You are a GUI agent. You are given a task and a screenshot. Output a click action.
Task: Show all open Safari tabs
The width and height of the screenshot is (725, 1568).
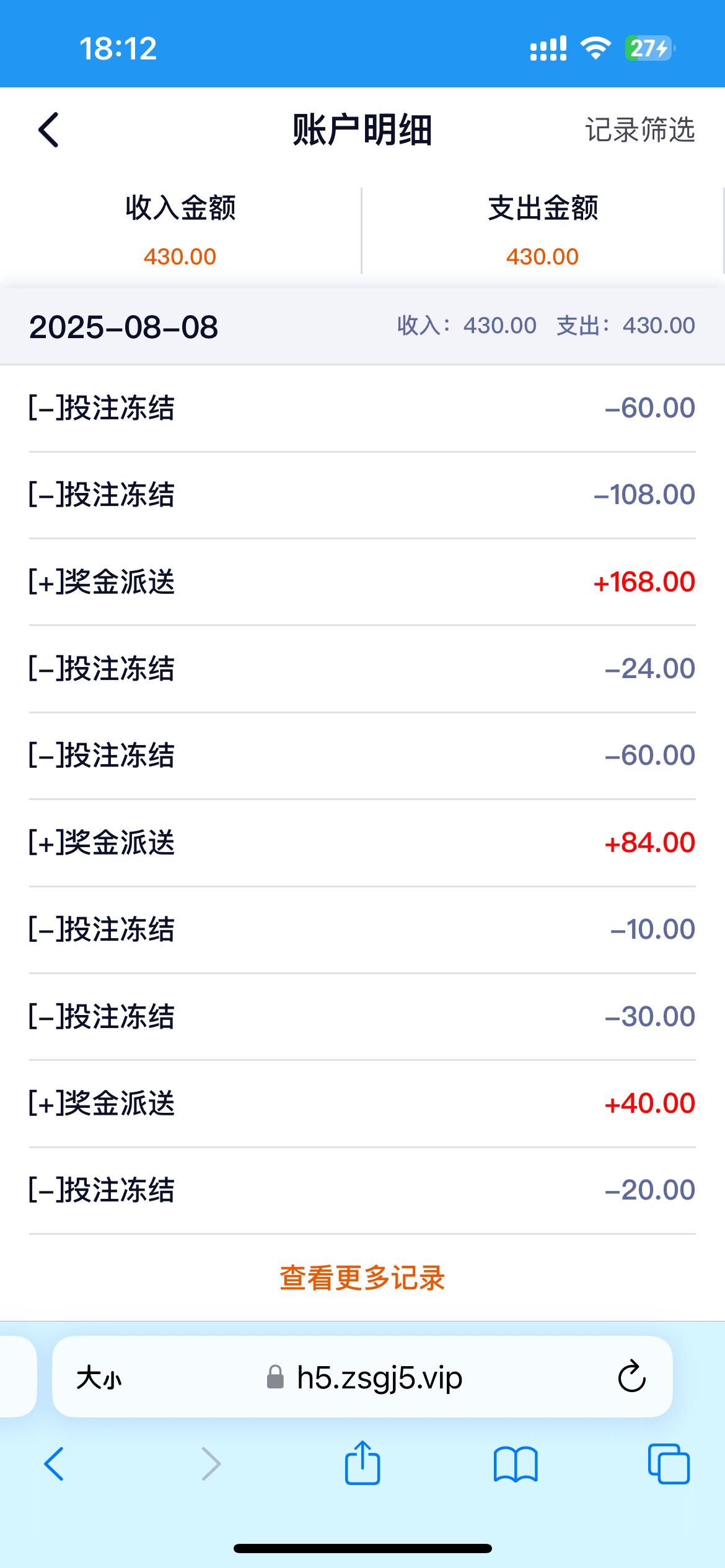[669, 1464]
